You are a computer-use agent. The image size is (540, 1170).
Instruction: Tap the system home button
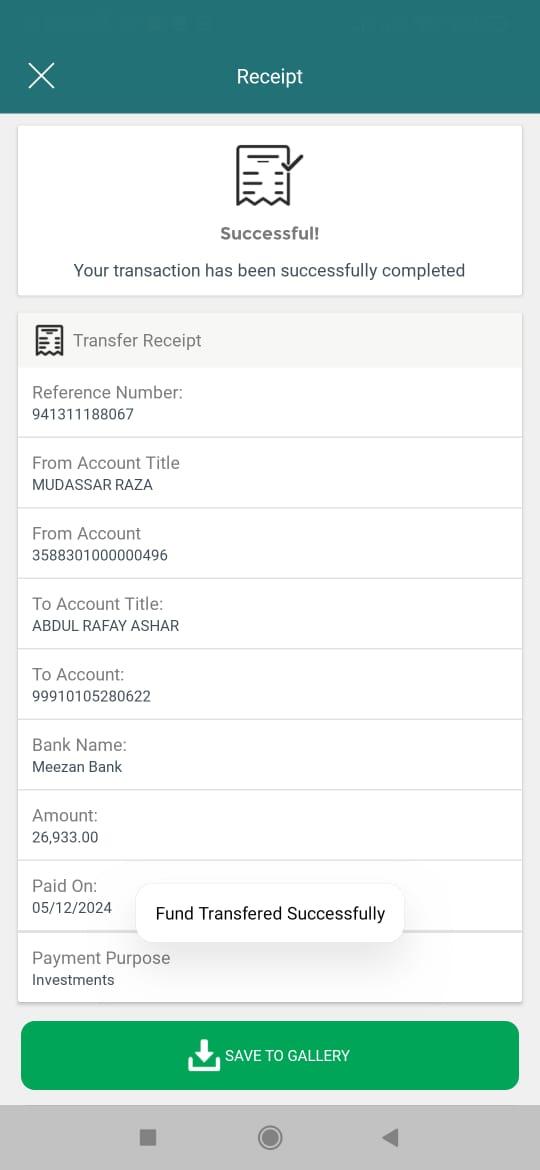pos(270,1137)
